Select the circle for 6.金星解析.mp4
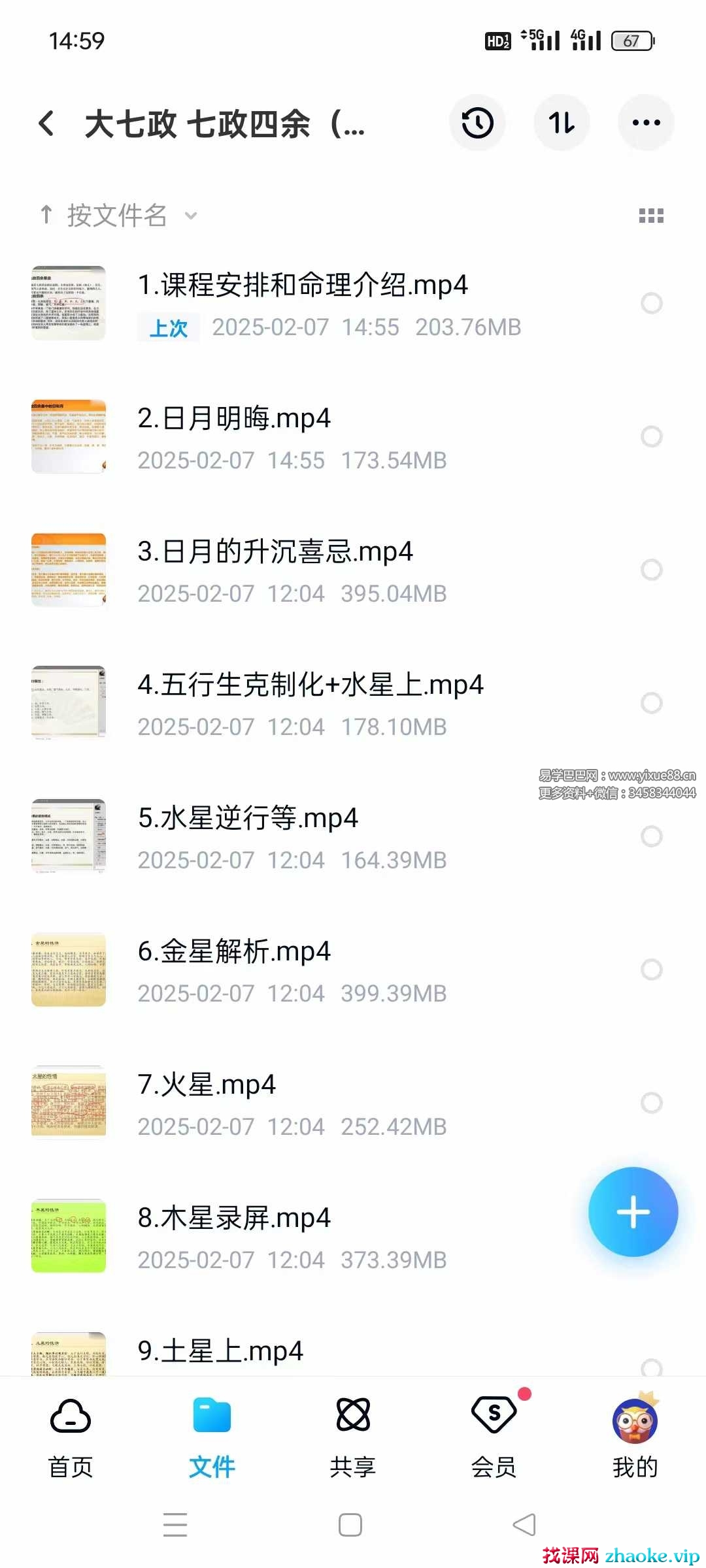This screenshot has height=1568, width=706. click(x=651, y=970)
